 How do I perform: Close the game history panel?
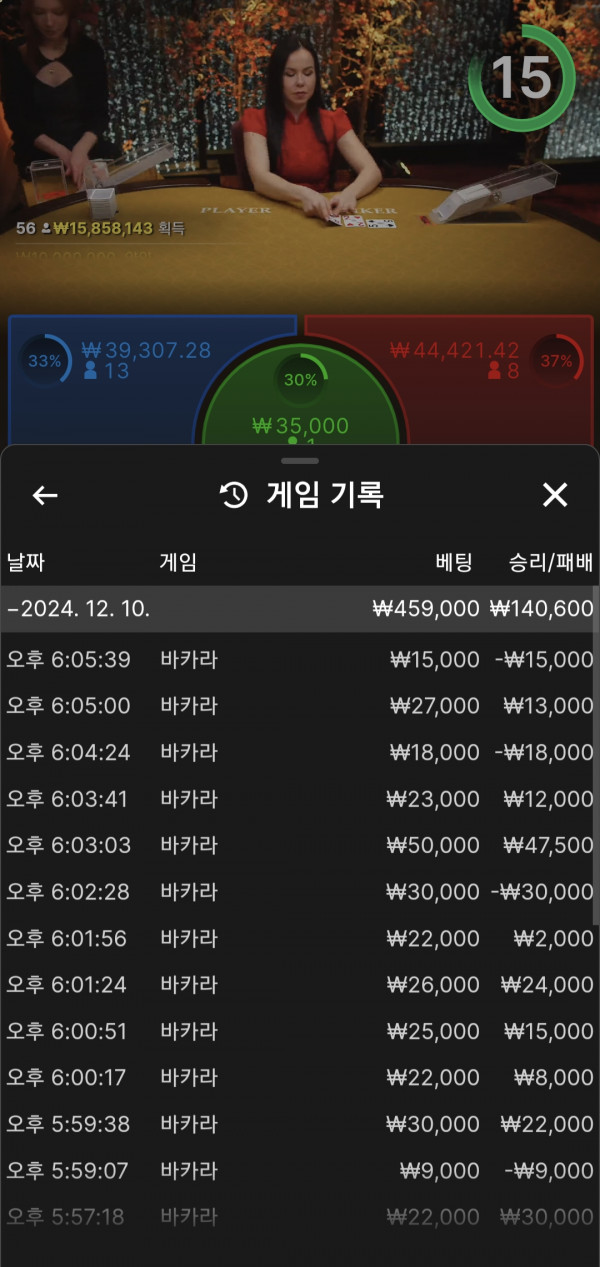click(554, 494)
